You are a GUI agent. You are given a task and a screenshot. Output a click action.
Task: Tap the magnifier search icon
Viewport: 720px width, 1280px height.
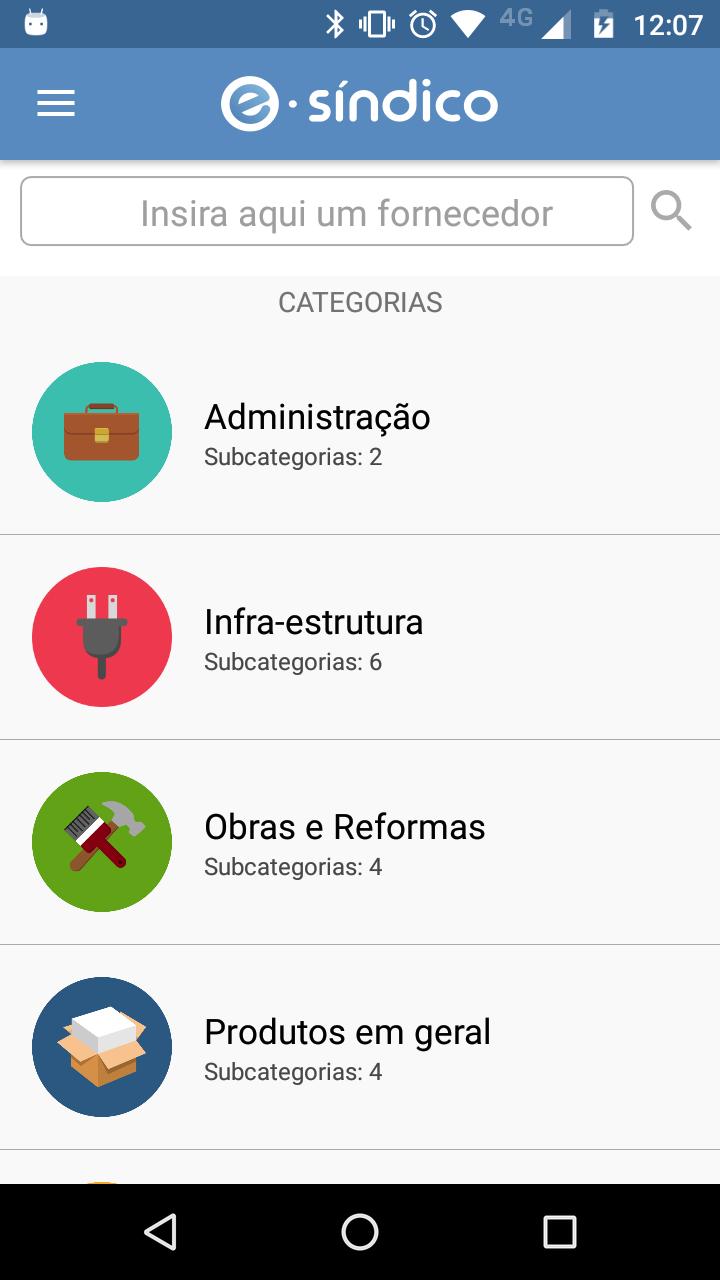(x=671, y=211)
